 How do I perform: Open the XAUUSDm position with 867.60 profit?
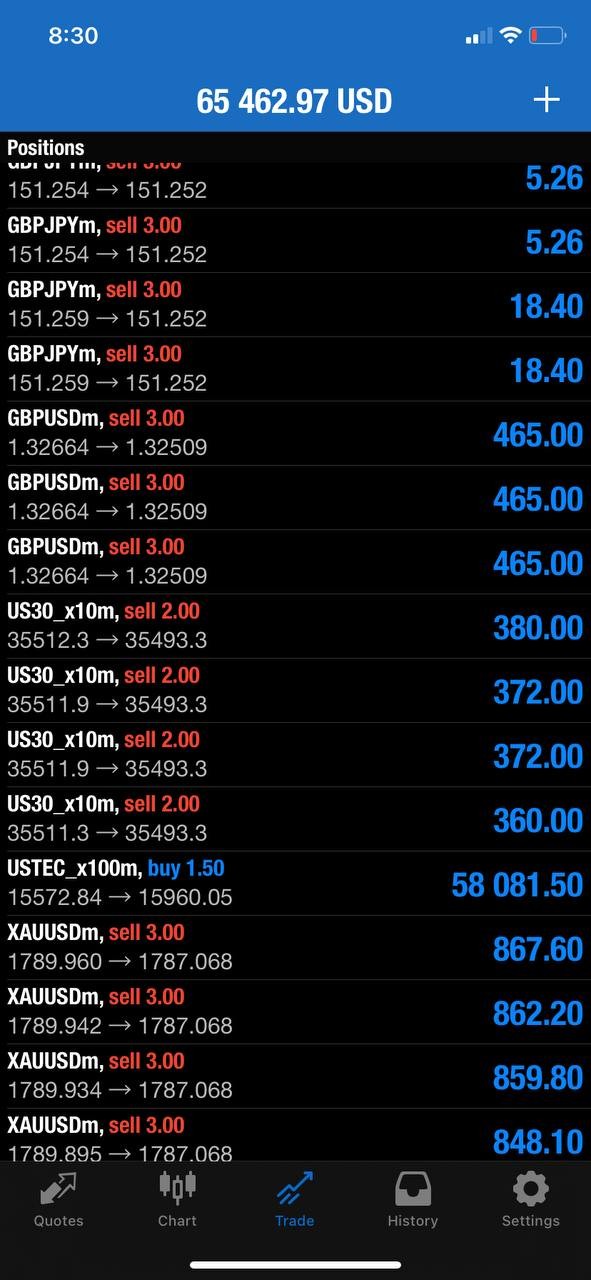(295, 948)
